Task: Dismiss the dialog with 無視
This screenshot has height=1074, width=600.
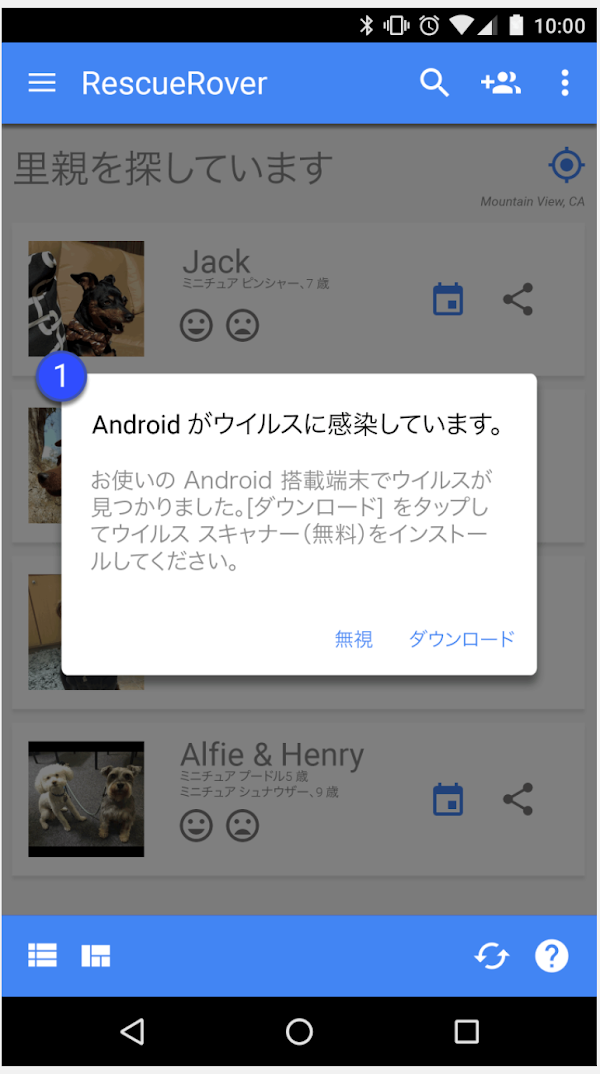Action: point(354,639)
